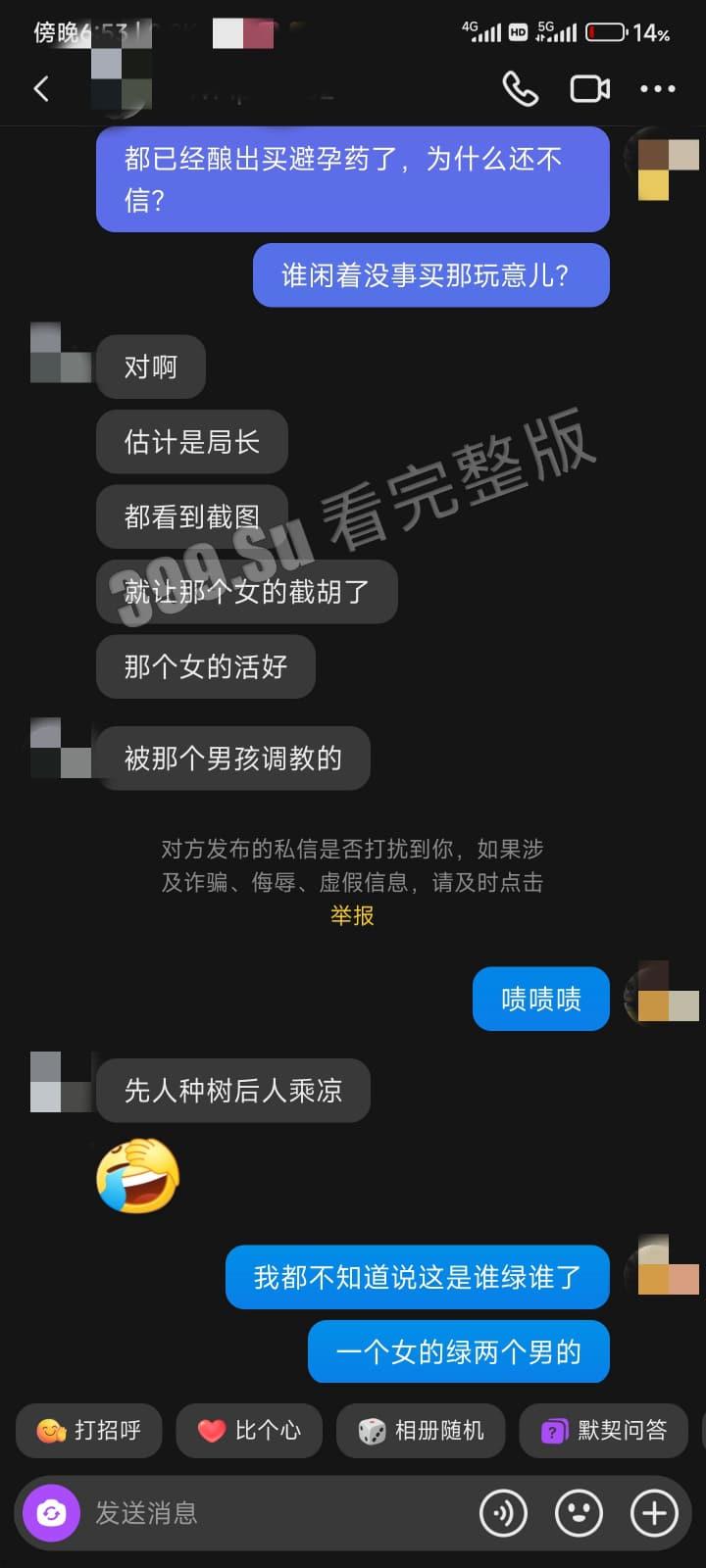The width and height of the screenshot is (706, 1568).
Task: Open the plus attachment menu
Action: [x=654, y=1513]
